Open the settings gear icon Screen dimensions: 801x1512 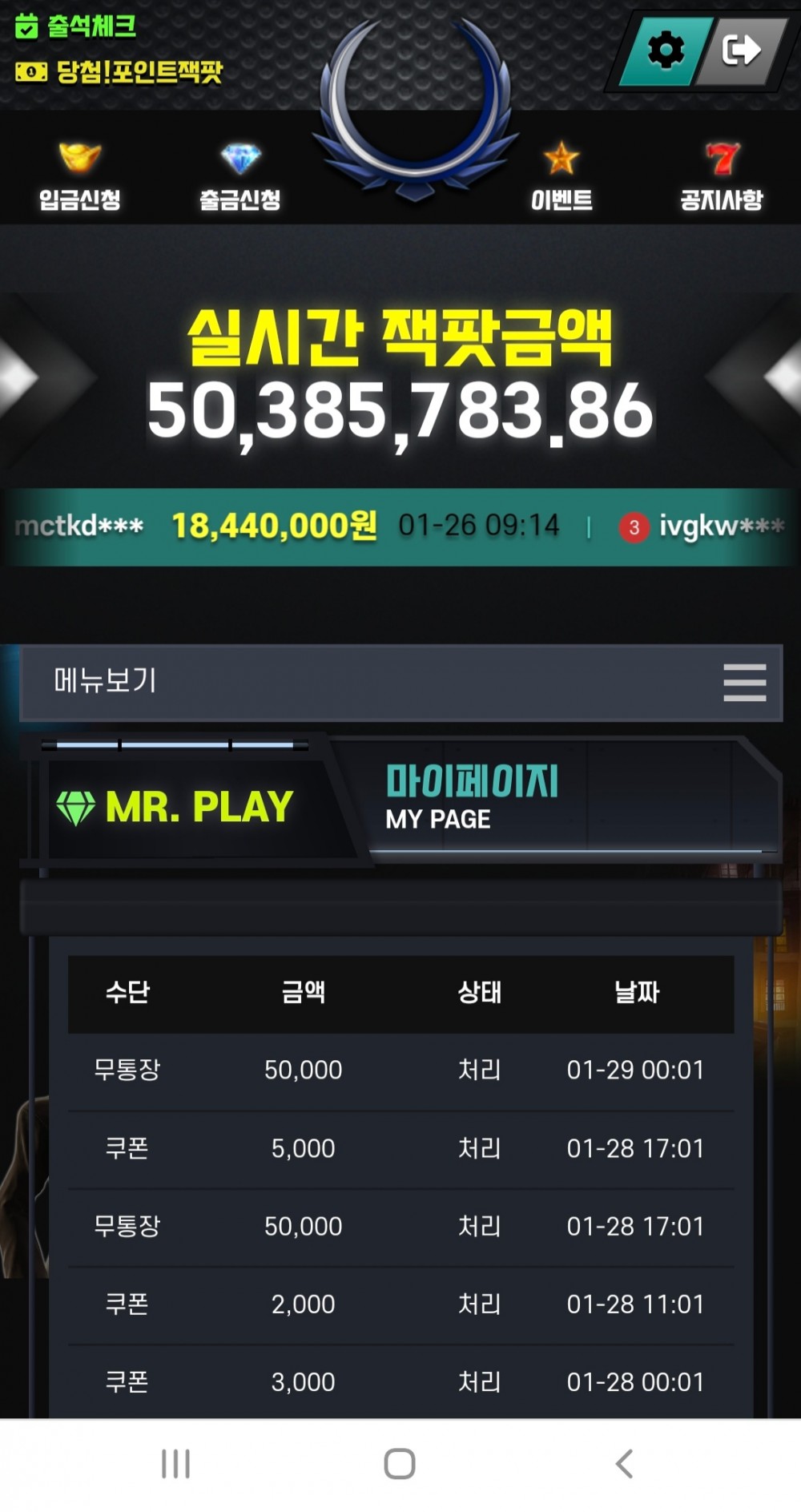click(x=665, y=50)
